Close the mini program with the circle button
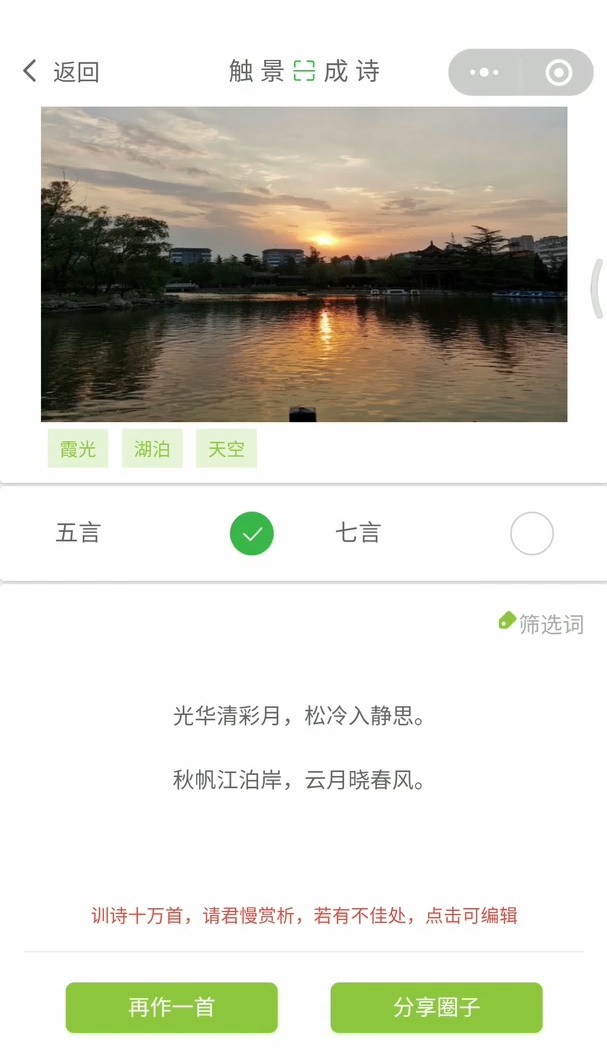Viewport: 607px width, 1064px height. 558,72
